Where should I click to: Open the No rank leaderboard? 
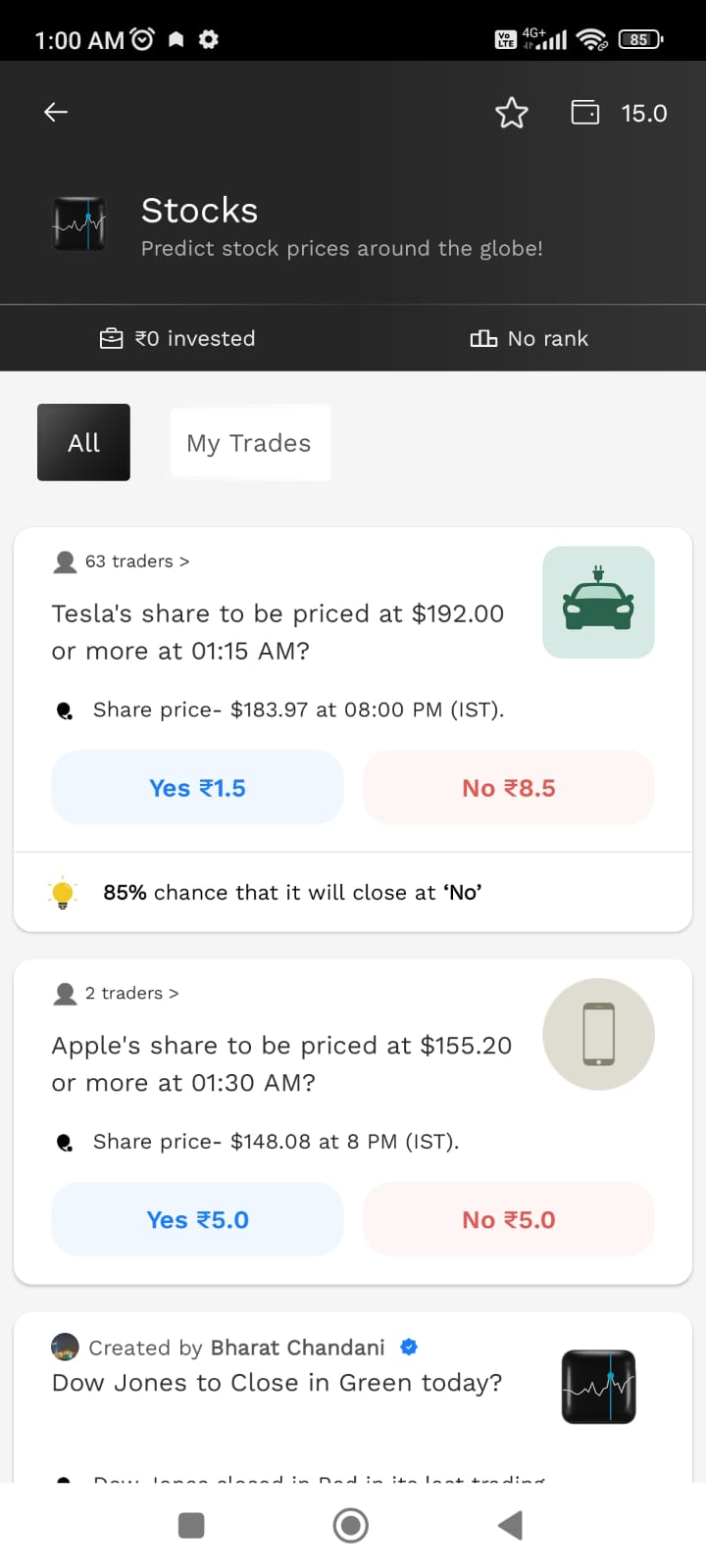[529, 339]
